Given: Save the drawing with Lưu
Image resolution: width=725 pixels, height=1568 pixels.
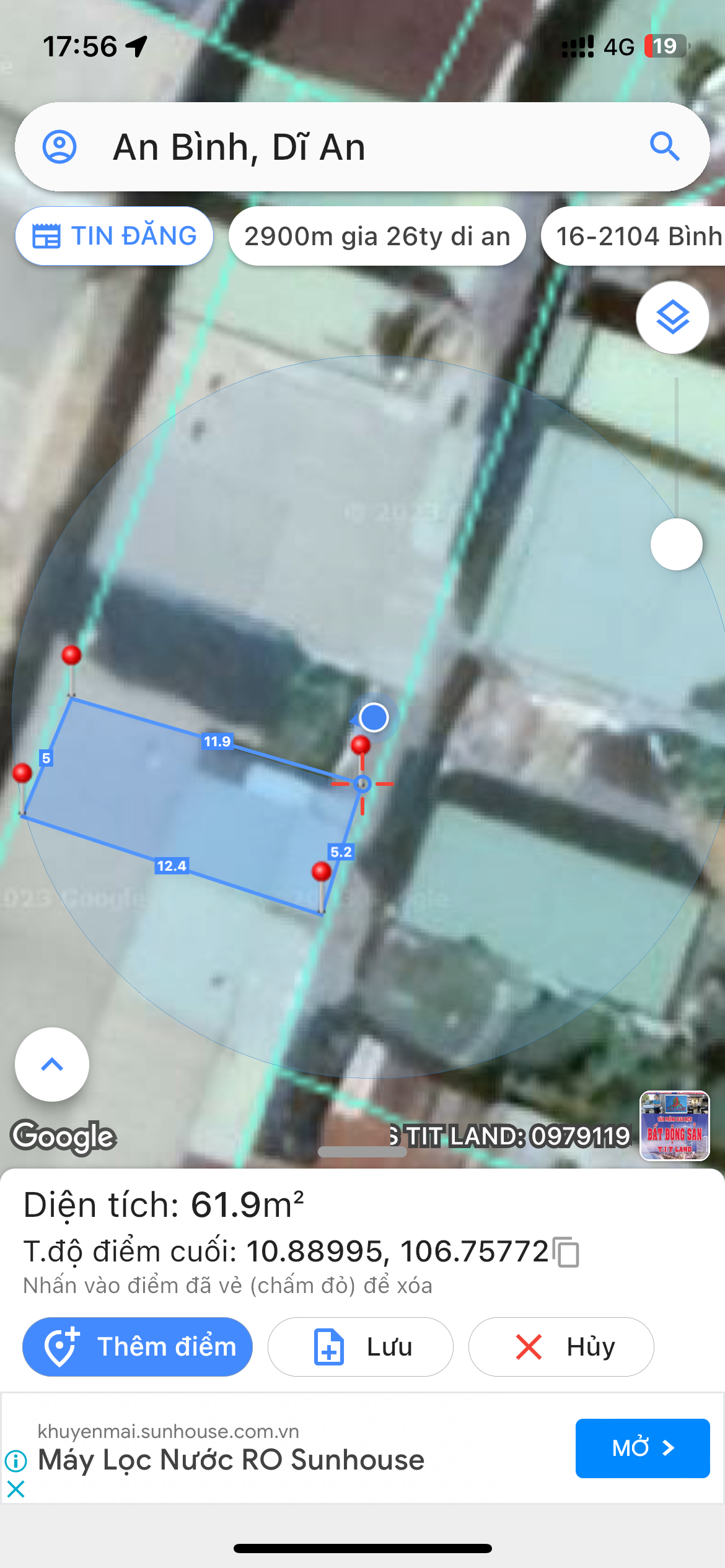Looking at the screenshot, I should (361, 1347).
